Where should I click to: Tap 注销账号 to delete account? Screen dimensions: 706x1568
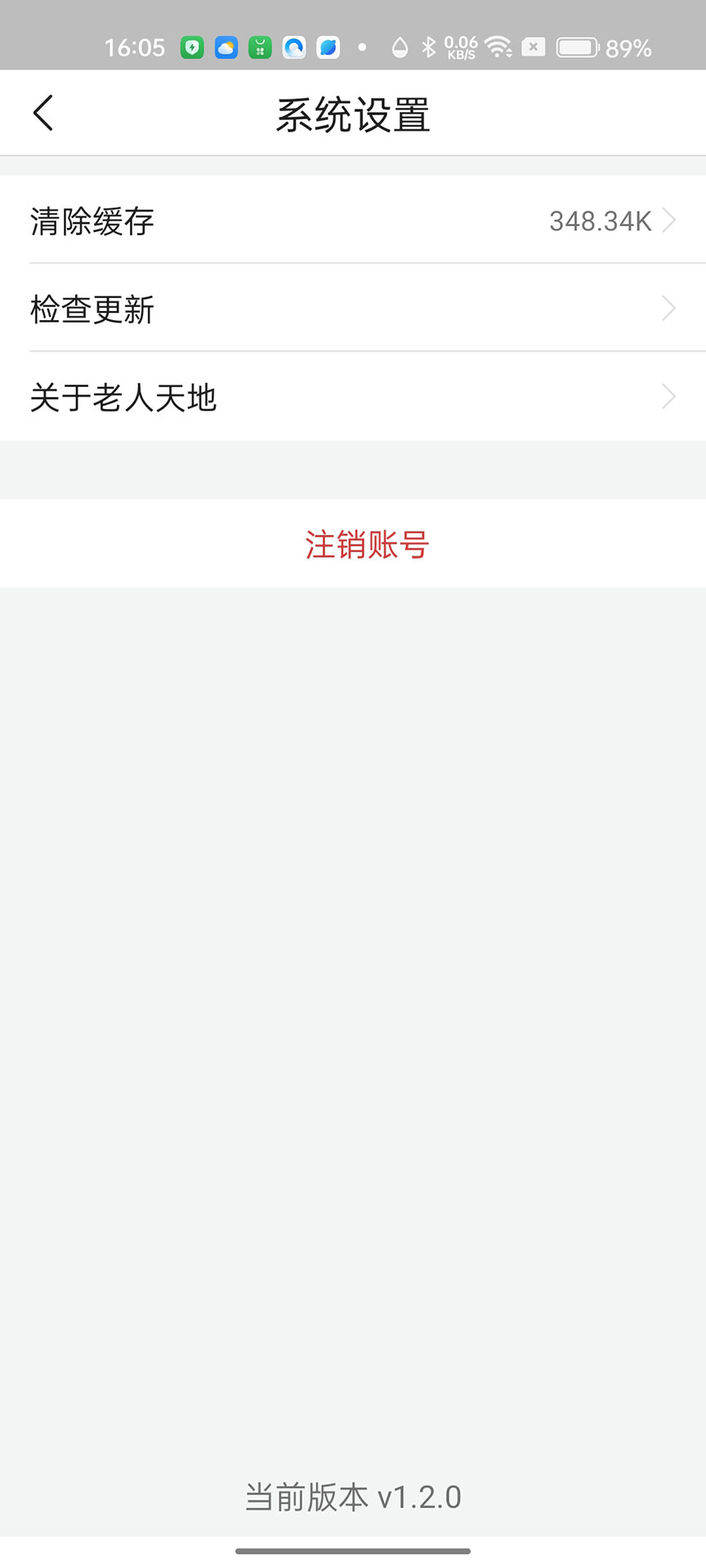pos(353,544)
